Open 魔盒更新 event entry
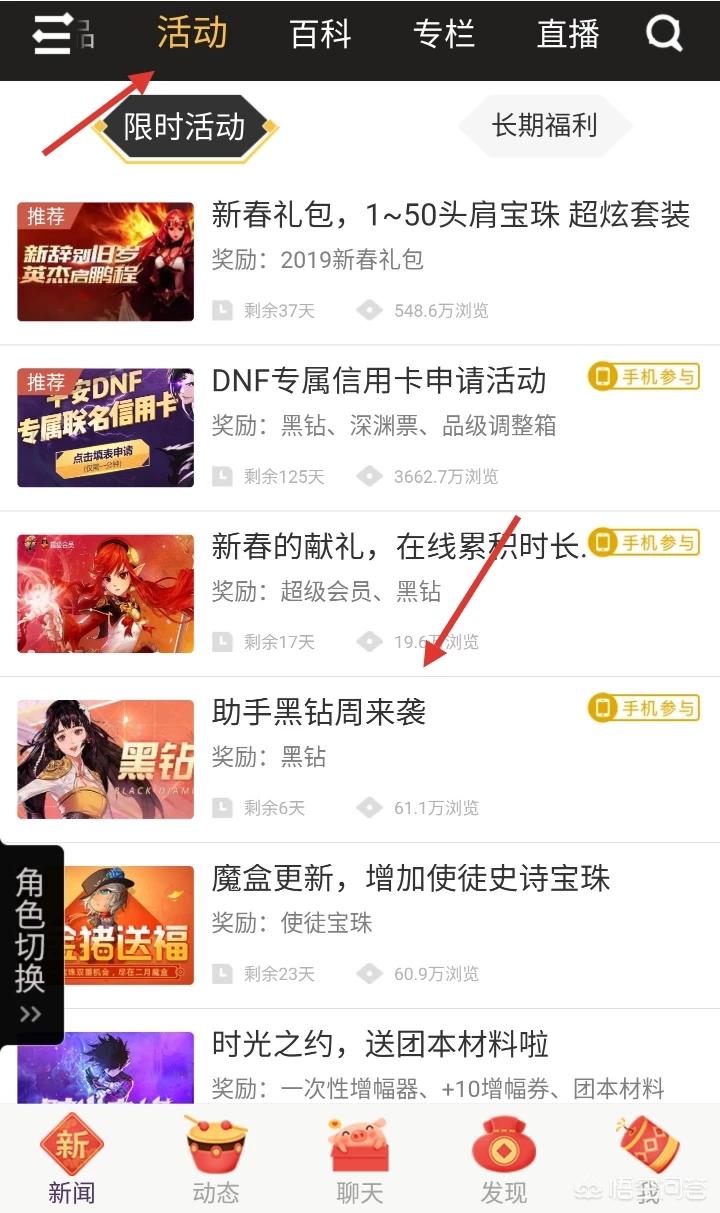This screenshot has height=1213, width=720. tap(410, 878)
